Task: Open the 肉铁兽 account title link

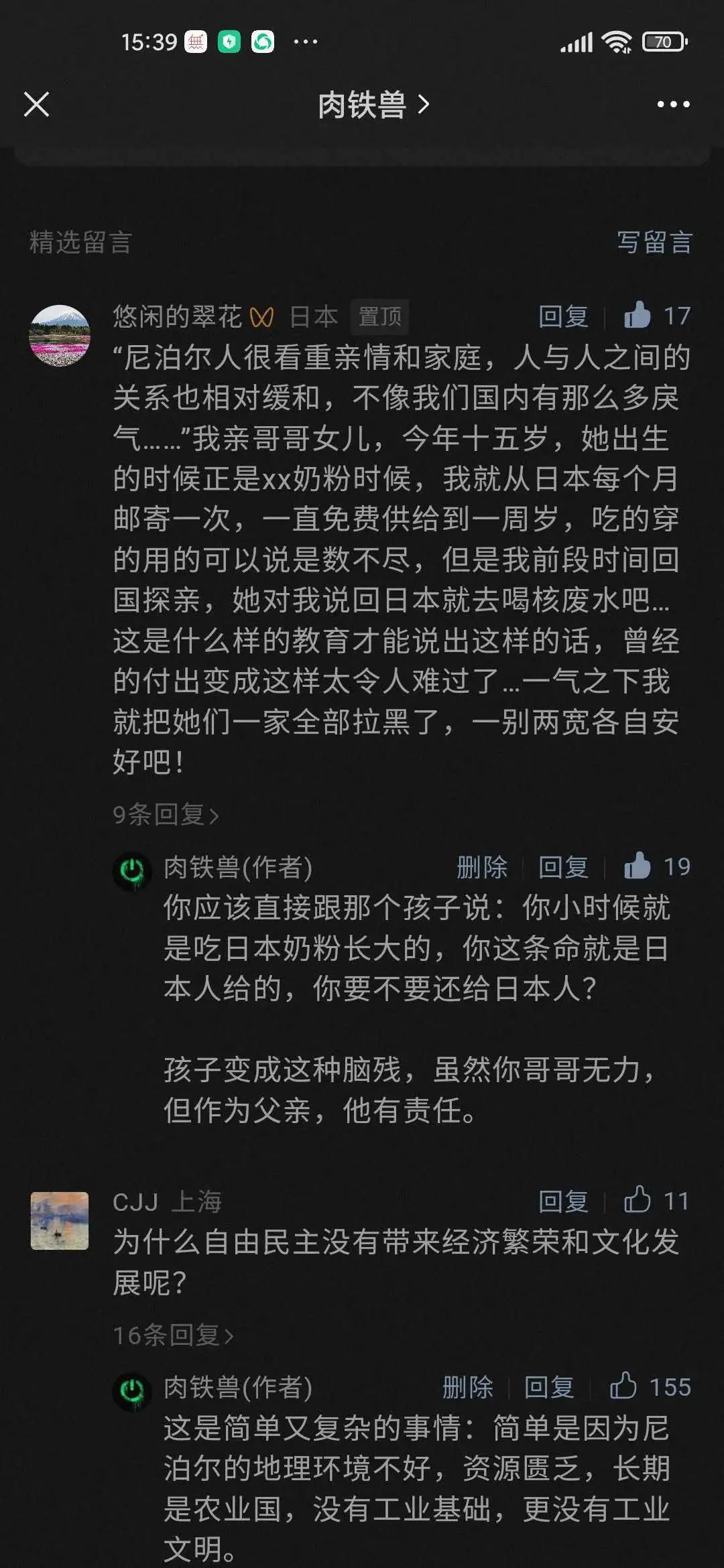Action: [x=372, y=105]
